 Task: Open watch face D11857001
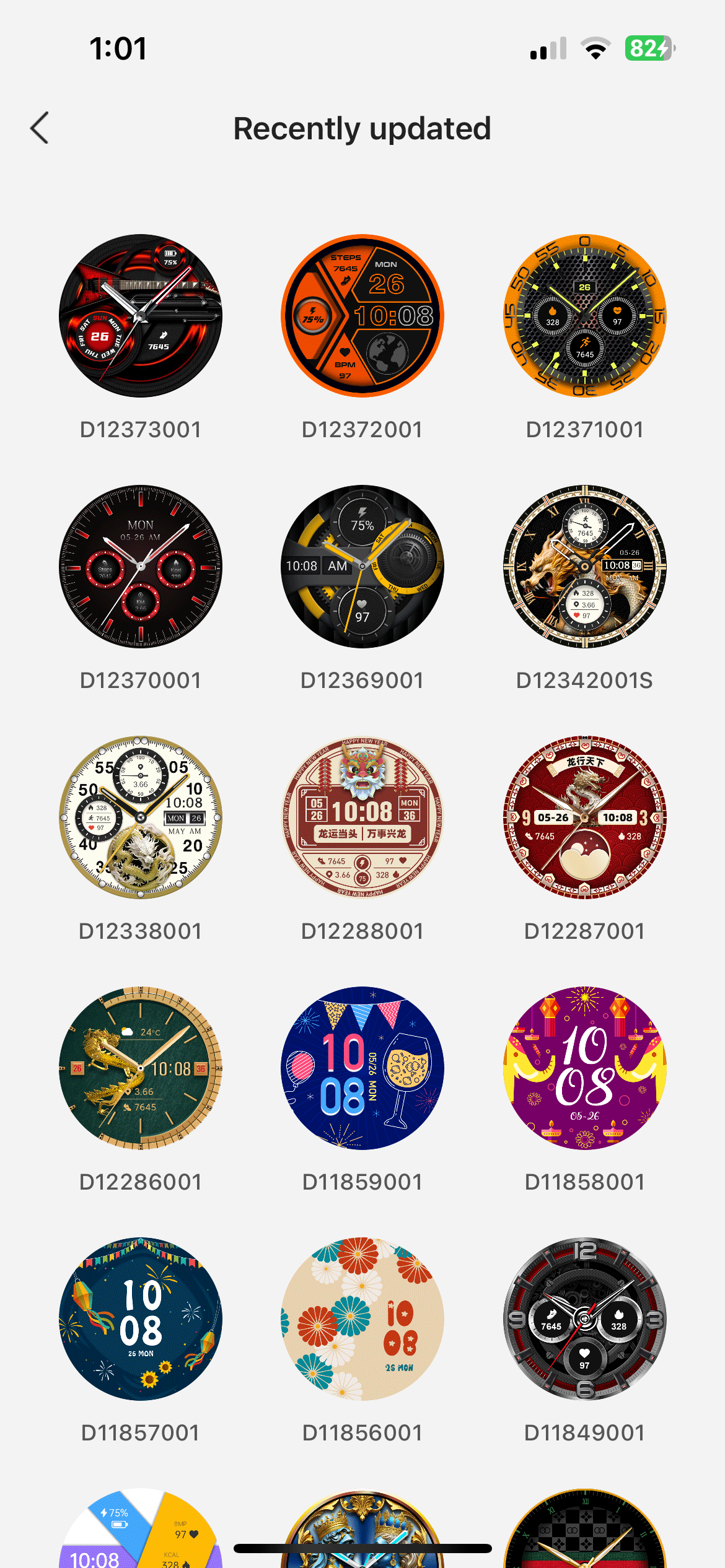pos(141,1319)
